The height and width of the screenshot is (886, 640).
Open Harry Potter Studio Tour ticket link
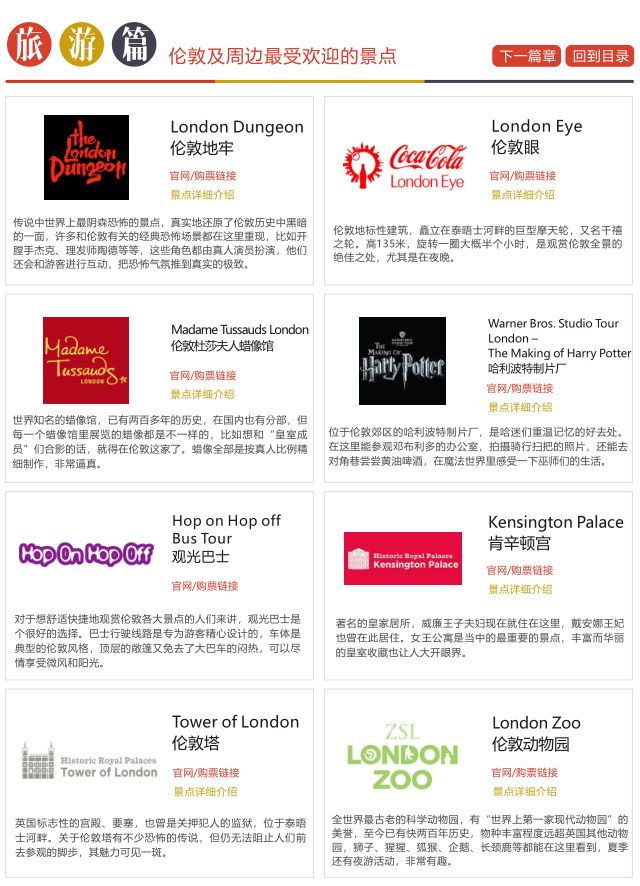pos(520,388)
